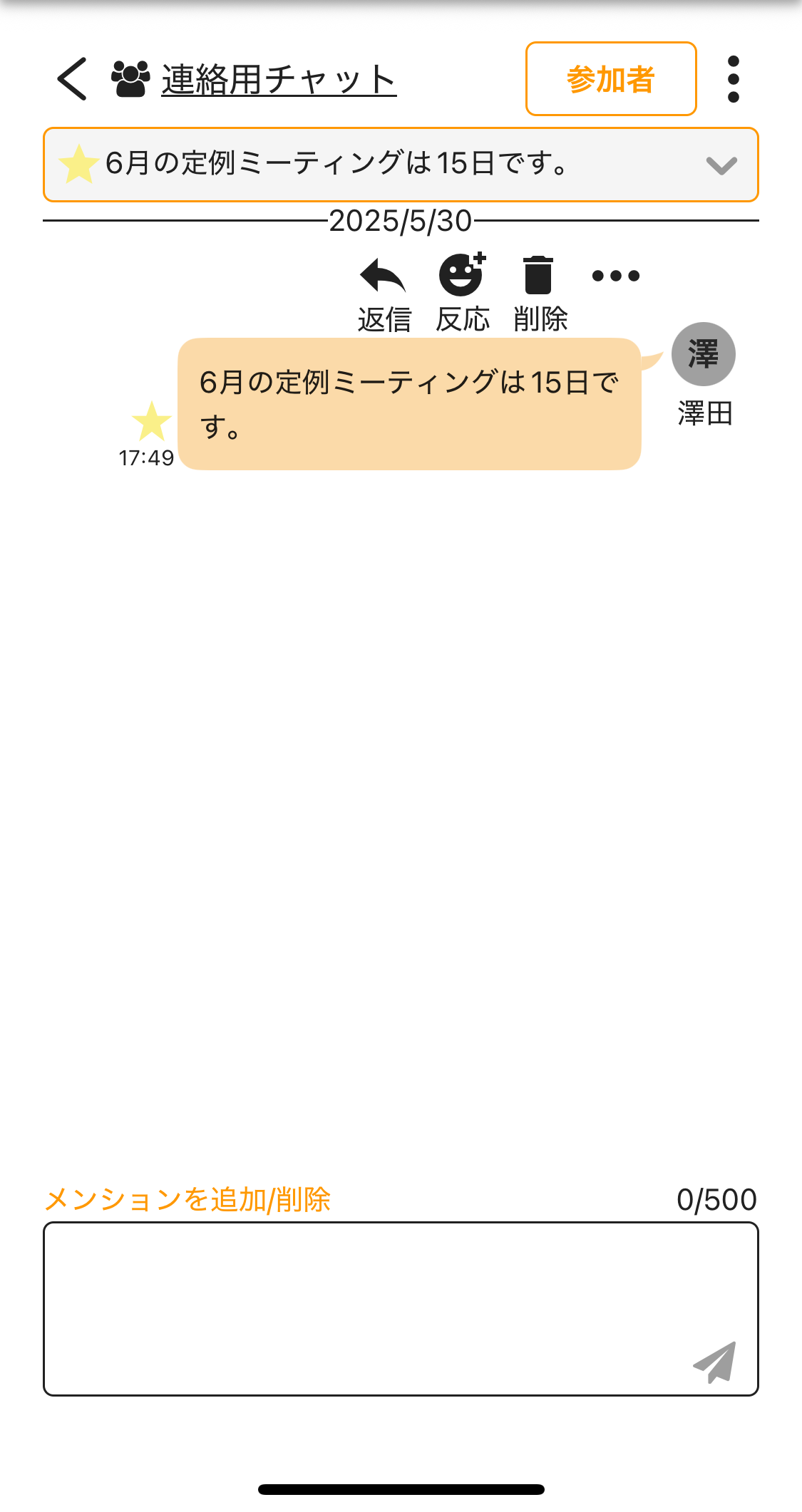
Task: Add a reaction with 反応
Action: [x=462, y=293]
